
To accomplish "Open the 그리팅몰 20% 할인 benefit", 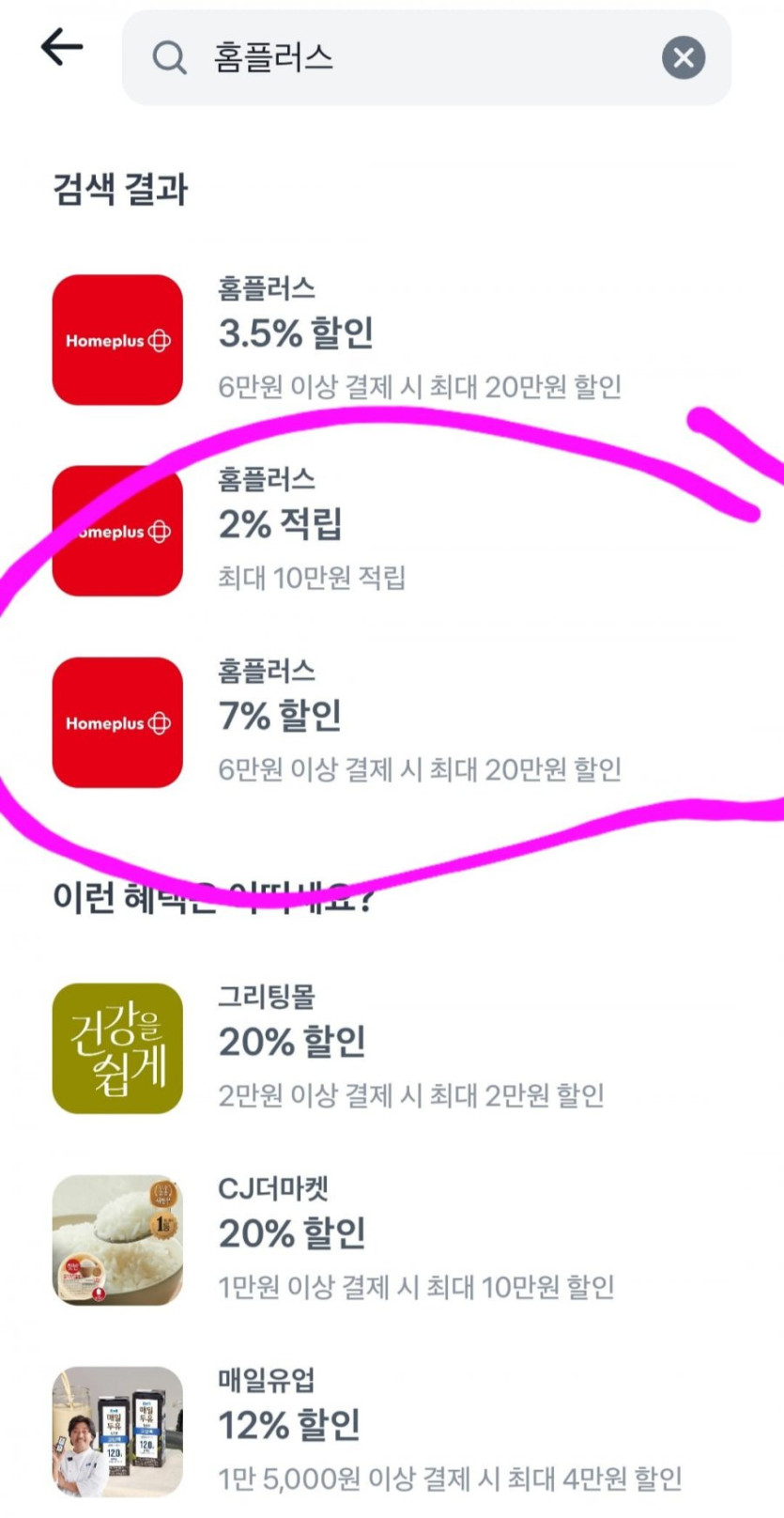I will click(390, 1047).
